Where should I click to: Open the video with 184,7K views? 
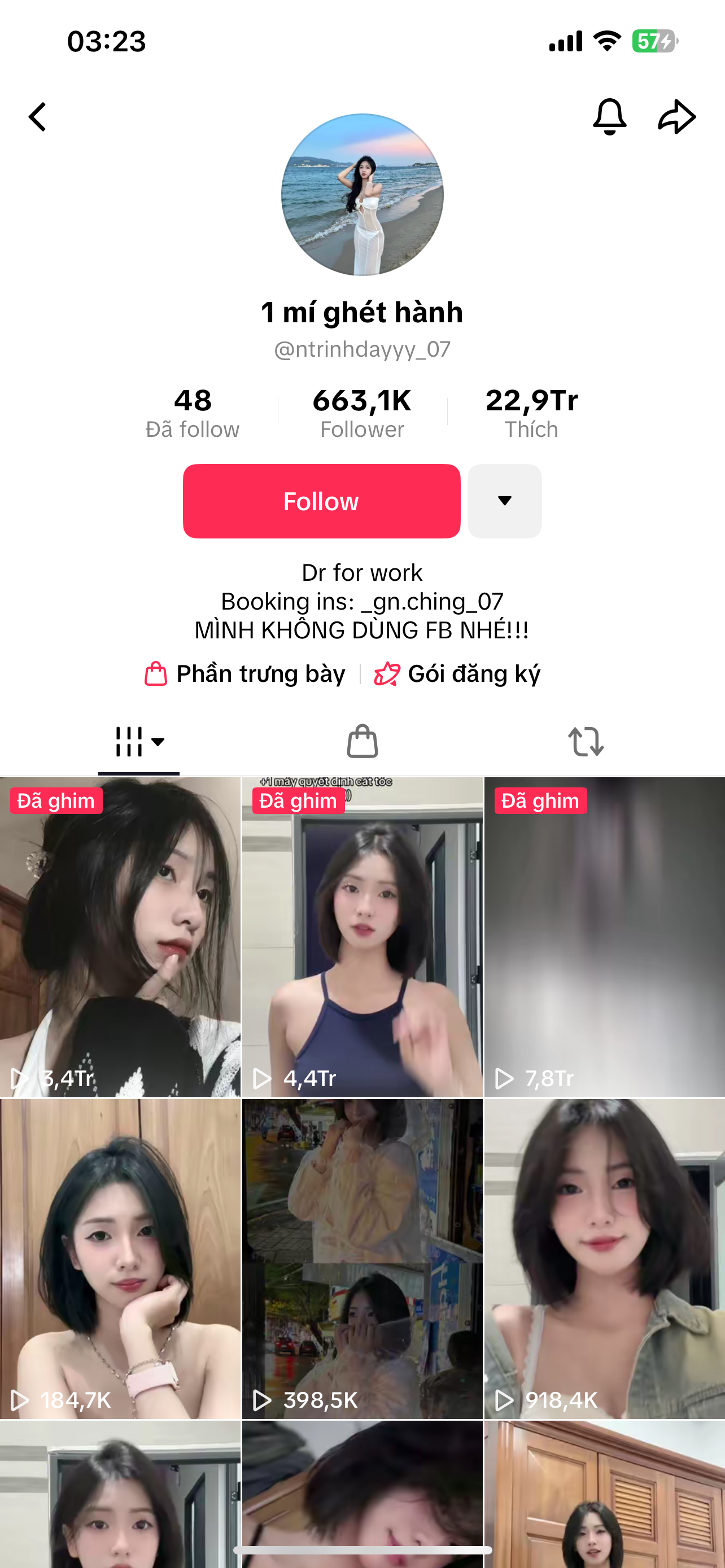(120, 1259)
